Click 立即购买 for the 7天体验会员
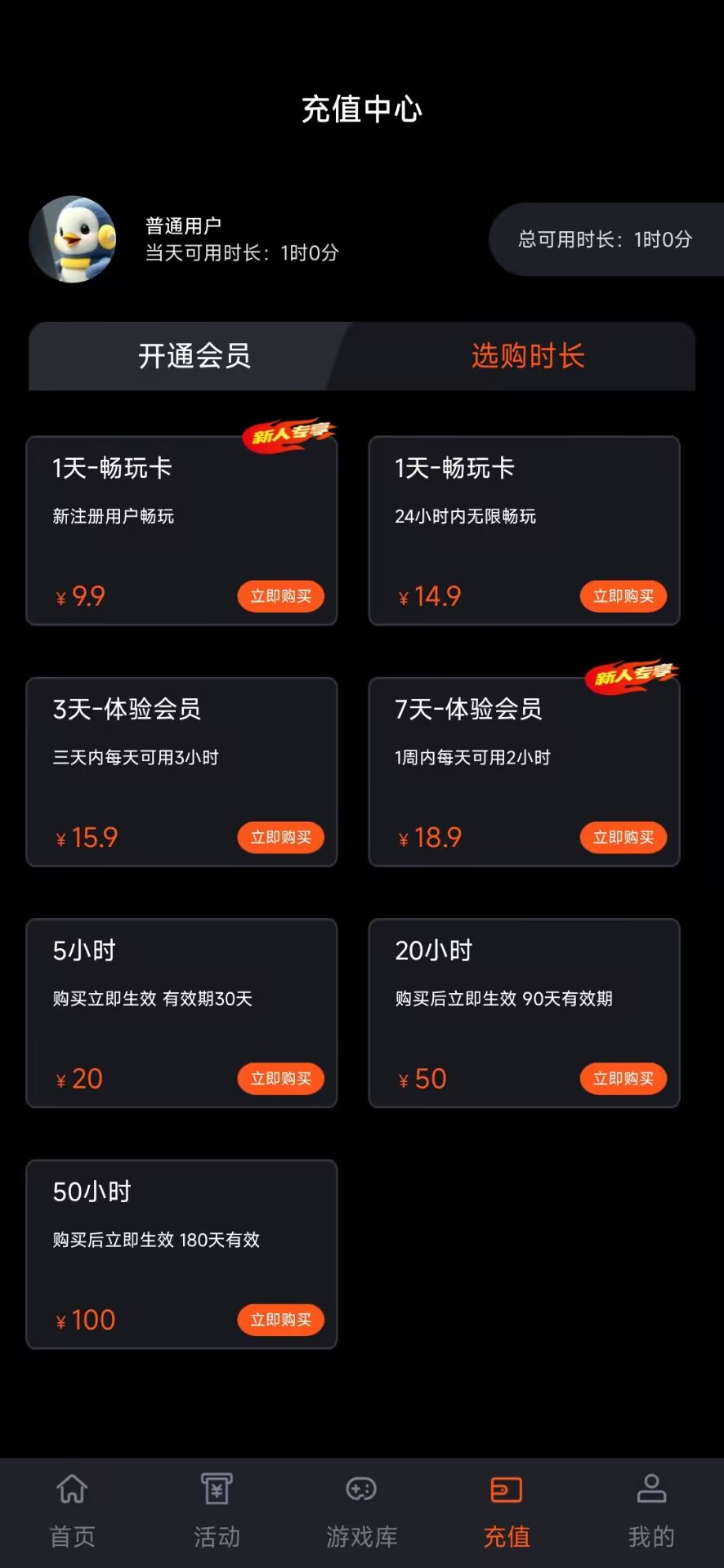Screen dimensions: 724x1568 [623, 837]
